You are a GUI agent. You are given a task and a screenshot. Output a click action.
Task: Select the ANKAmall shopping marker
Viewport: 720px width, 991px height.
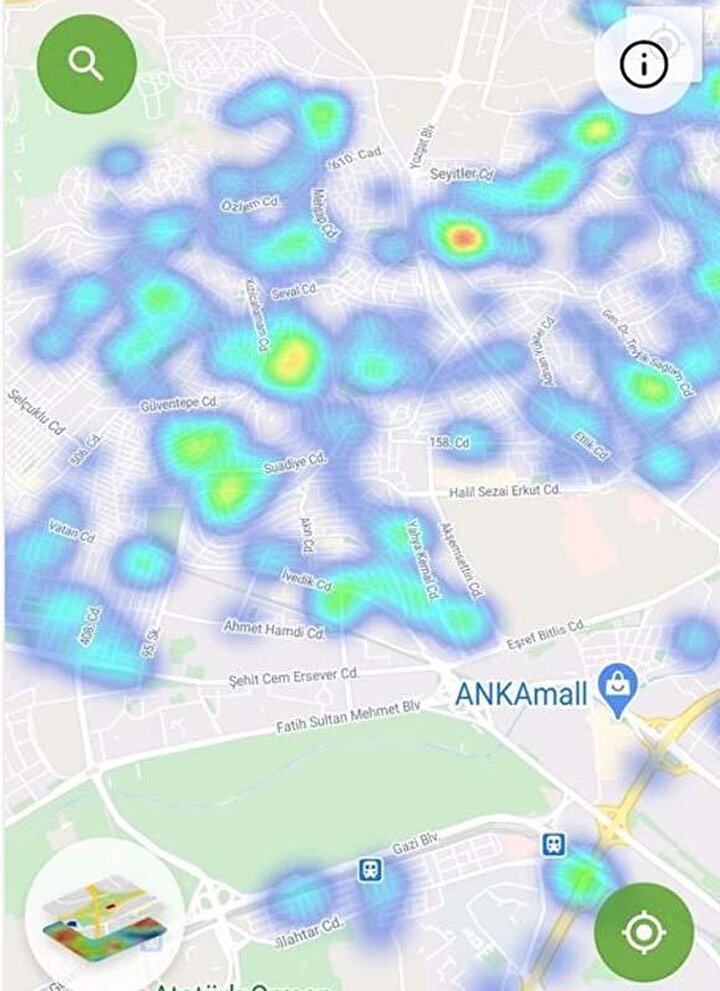pos(619,690)
